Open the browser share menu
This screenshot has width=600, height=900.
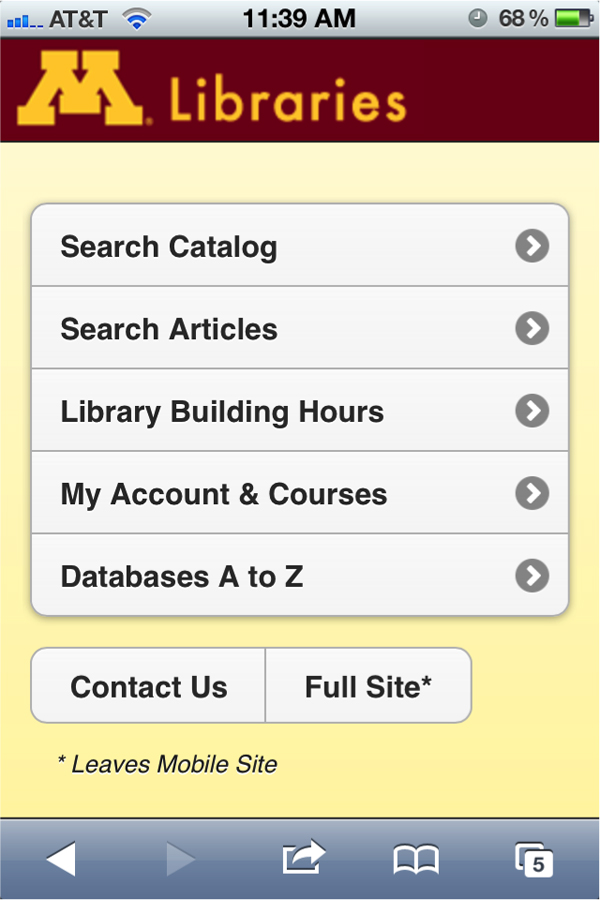click(x=304, y=858)
